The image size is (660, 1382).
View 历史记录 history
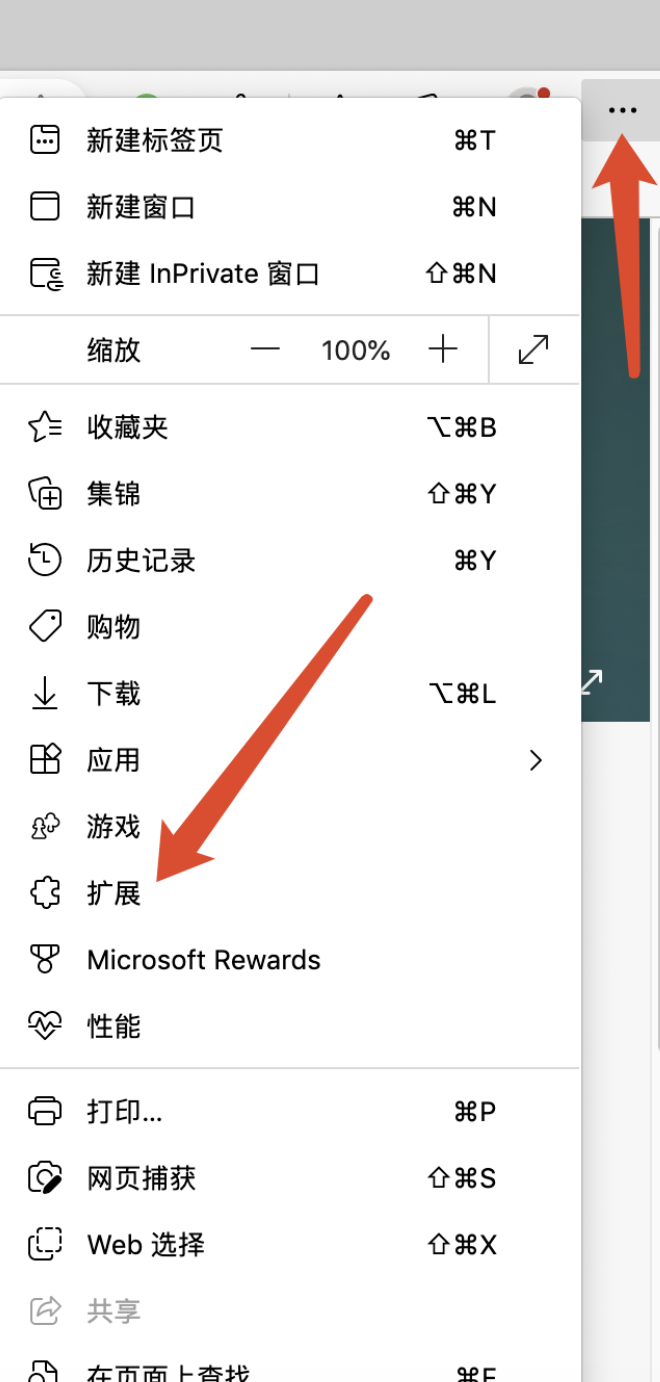click(140, 561)
